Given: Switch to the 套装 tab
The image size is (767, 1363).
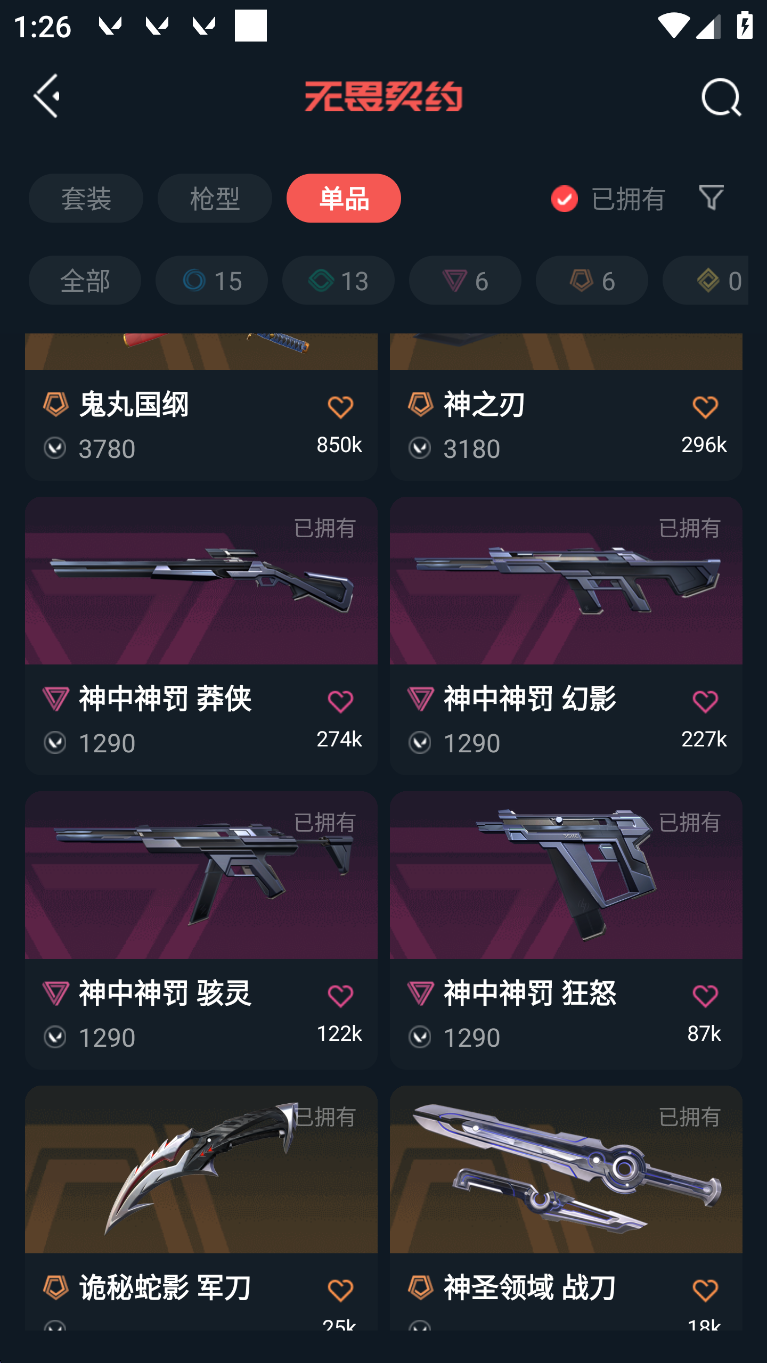Looking at the screenshot, I should point(86,198).
